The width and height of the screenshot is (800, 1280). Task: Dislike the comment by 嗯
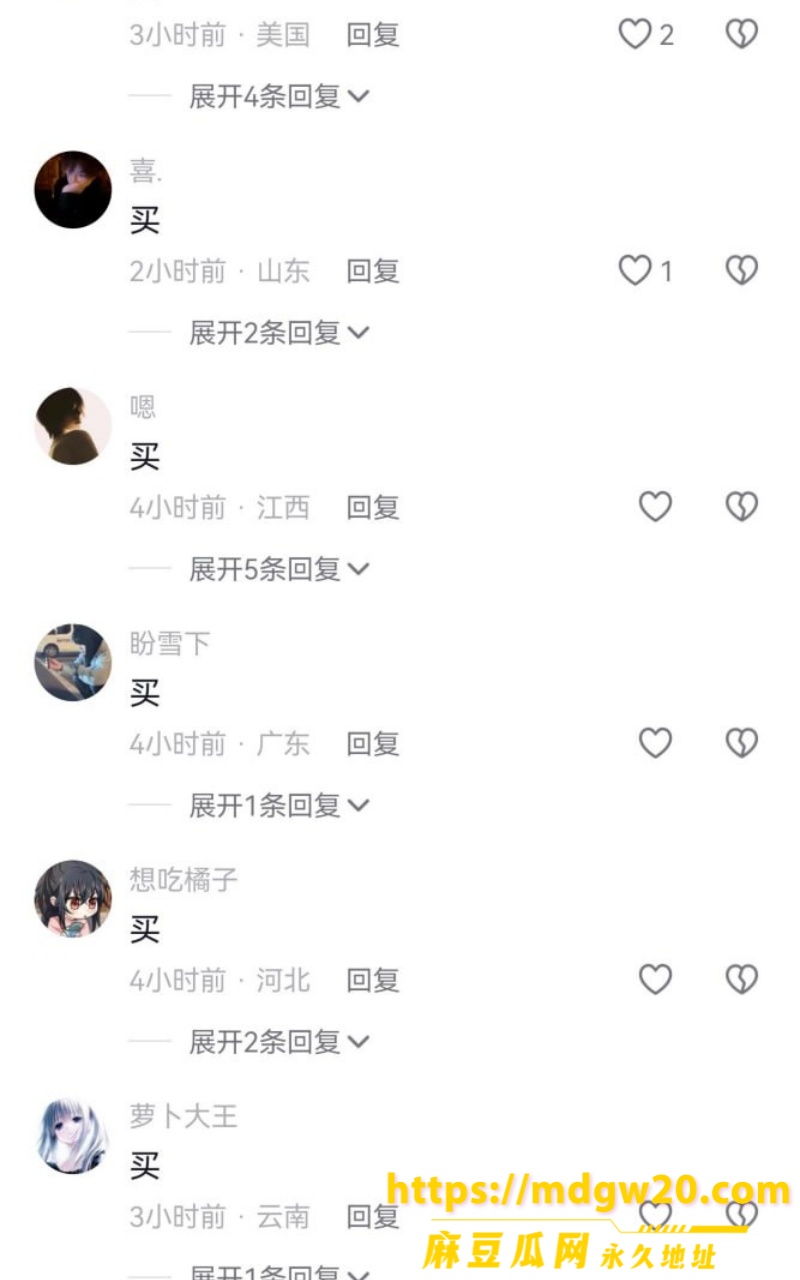point(741,507)
